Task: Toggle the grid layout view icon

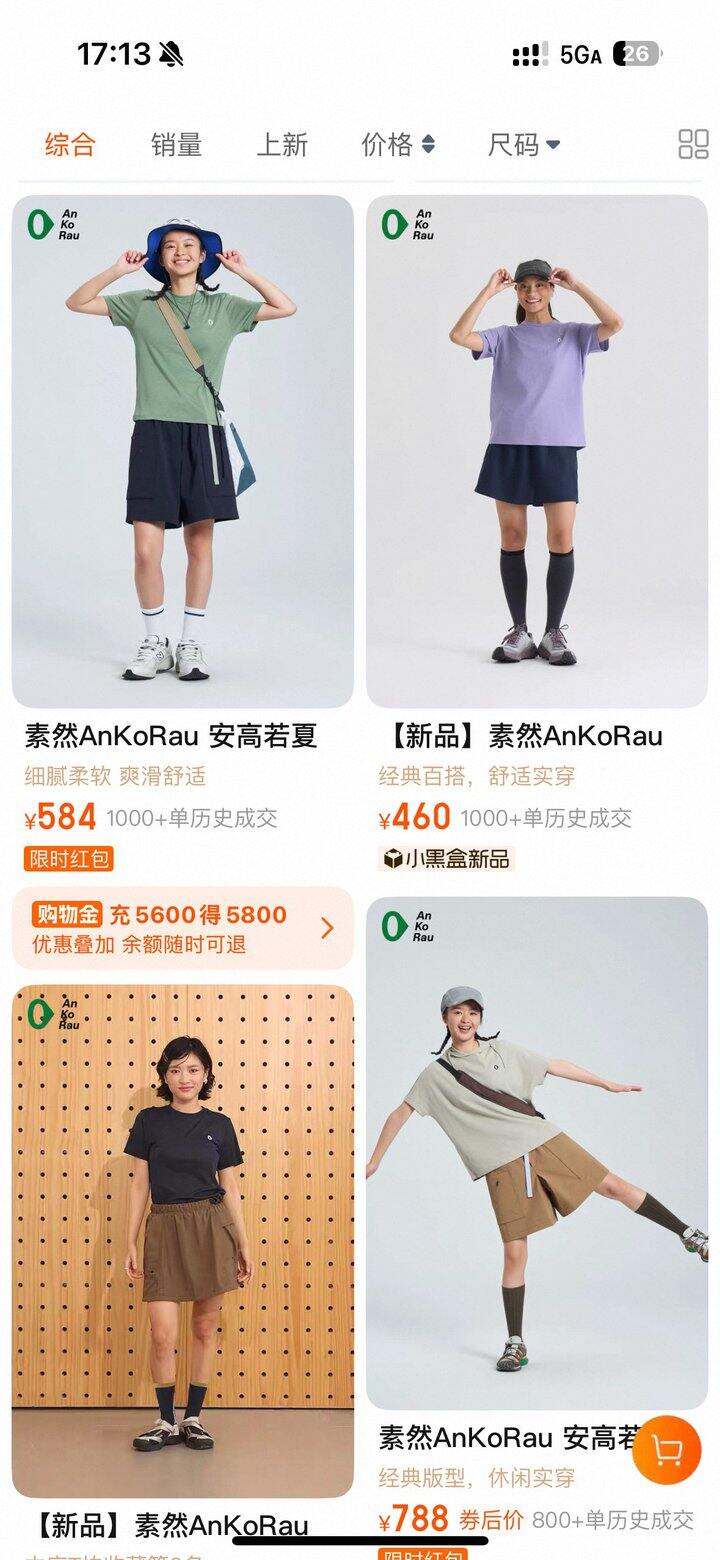Action: [x=693, y=144]
